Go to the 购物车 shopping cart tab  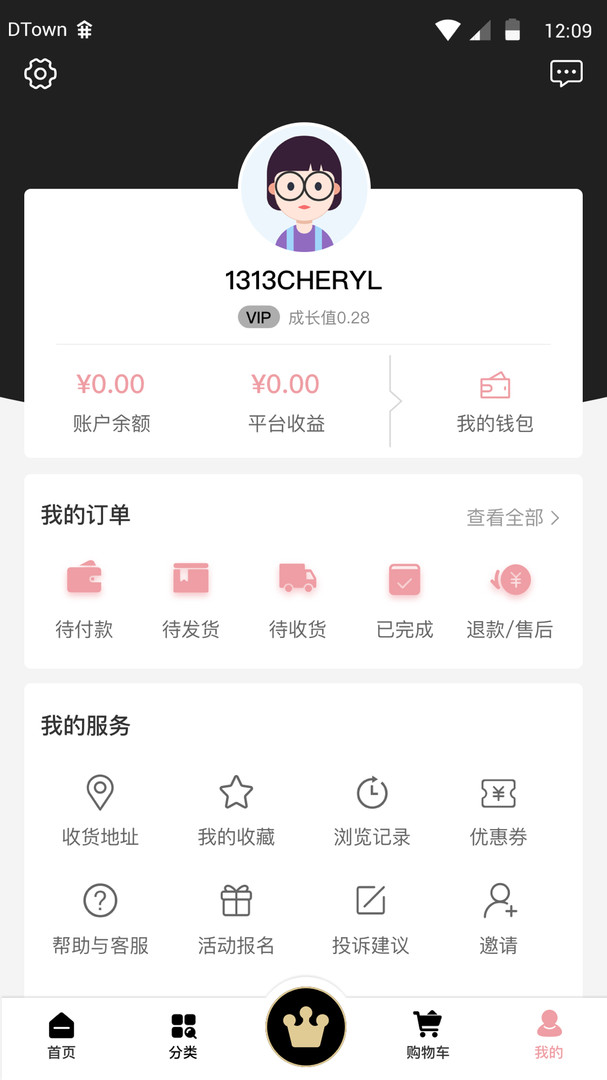point(427,1035)
